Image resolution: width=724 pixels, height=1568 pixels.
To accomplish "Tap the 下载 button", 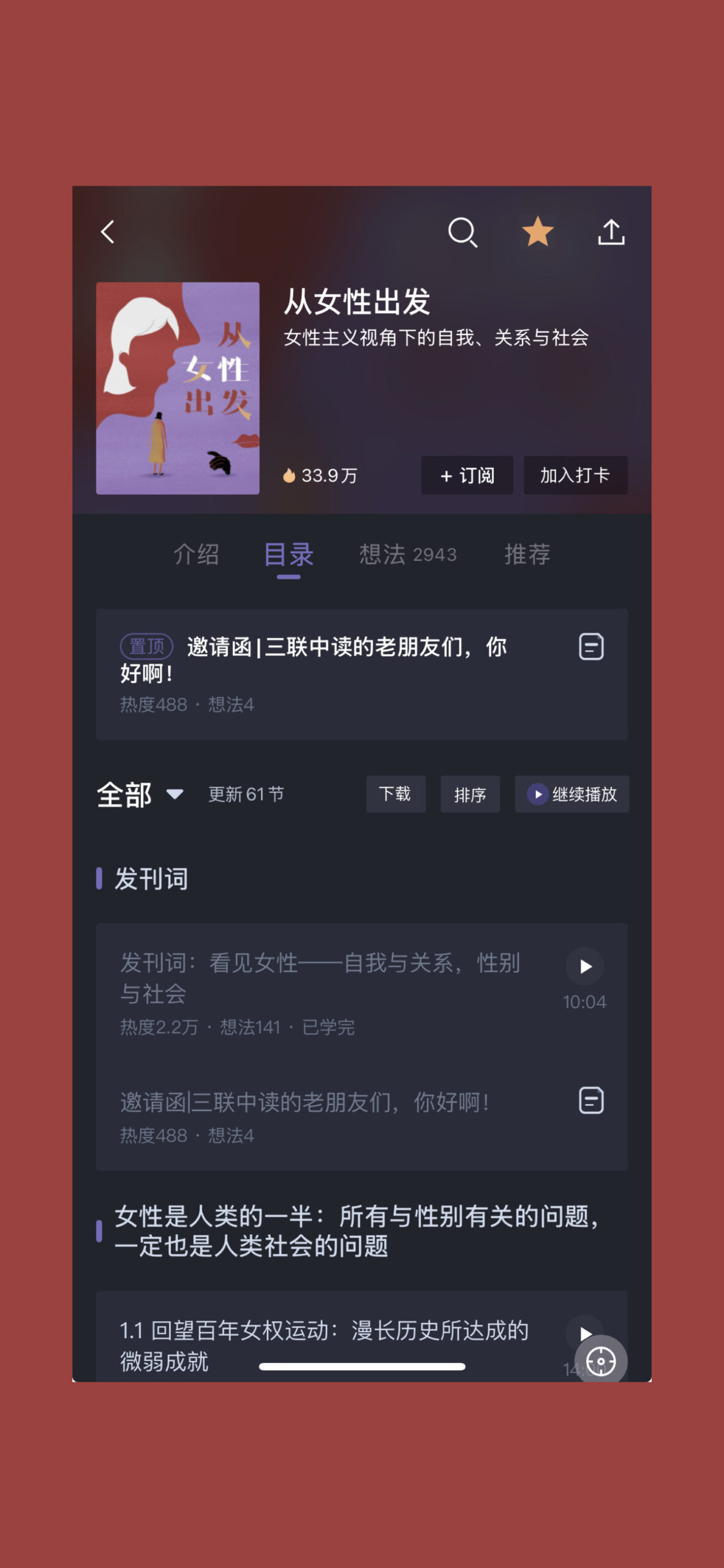I will tap(396, 794).
